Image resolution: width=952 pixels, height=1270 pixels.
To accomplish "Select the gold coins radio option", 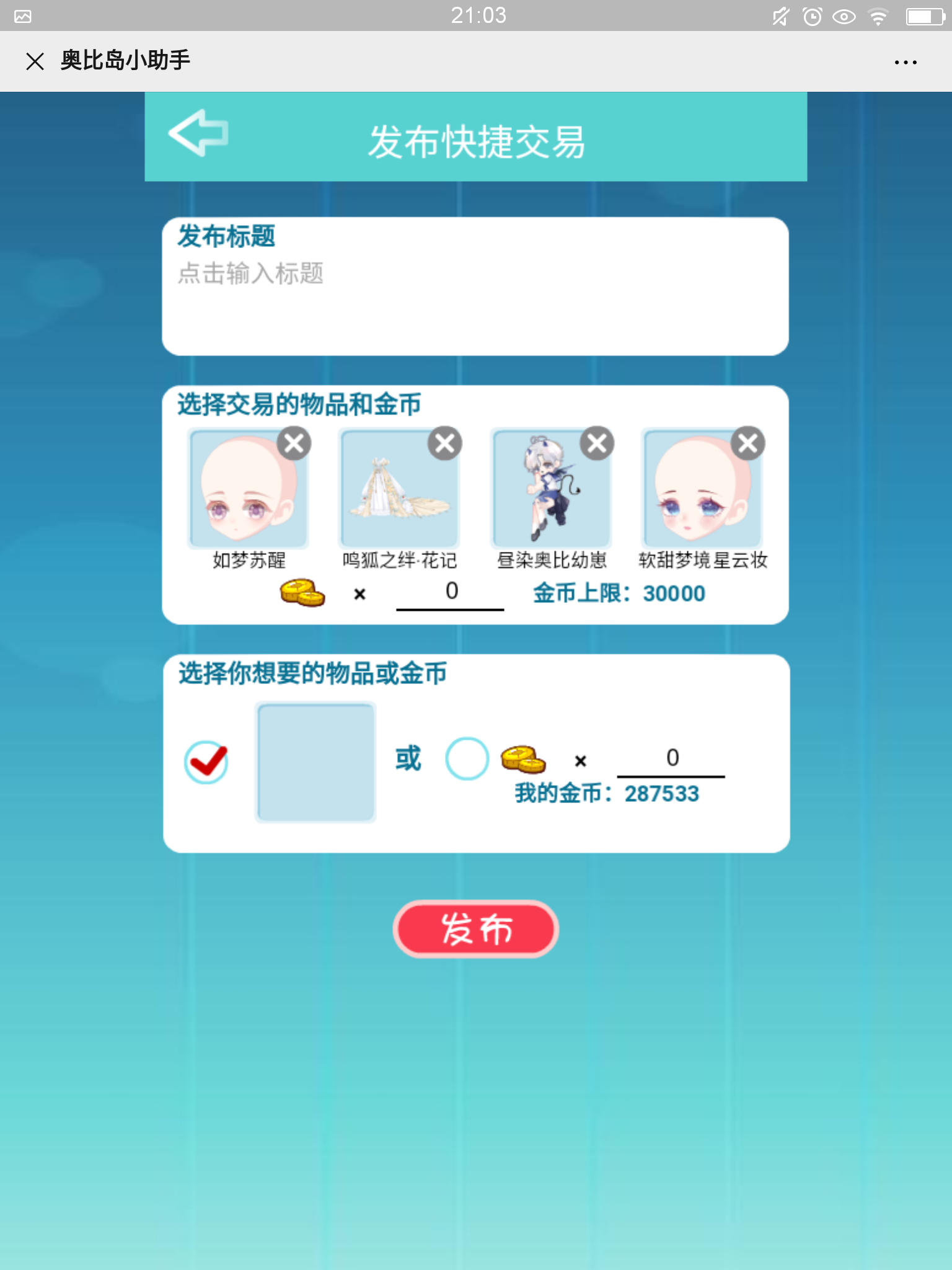I will tap(467, 758).
